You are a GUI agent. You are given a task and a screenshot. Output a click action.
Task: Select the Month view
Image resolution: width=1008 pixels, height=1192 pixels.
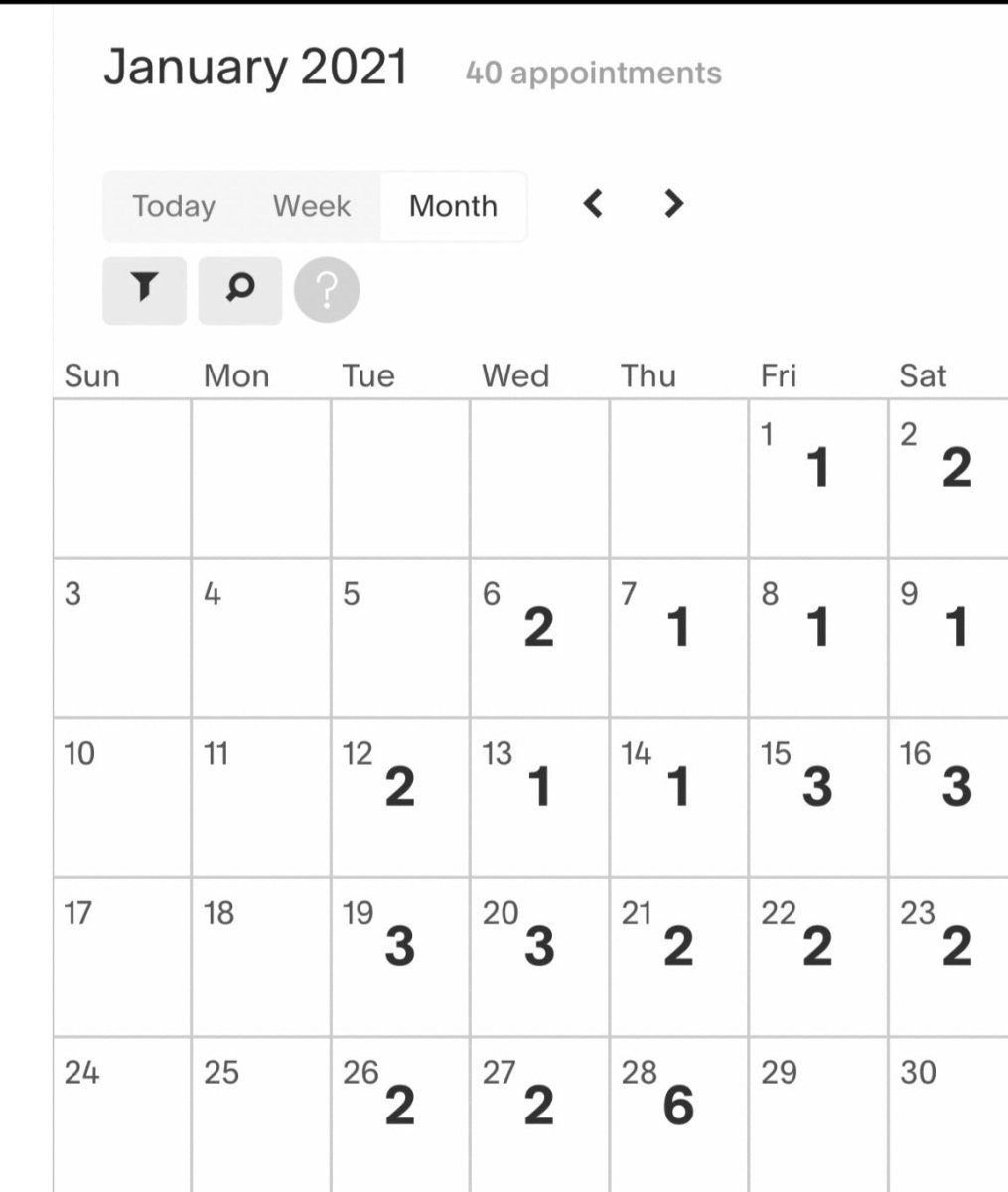[x=453, y=206]
